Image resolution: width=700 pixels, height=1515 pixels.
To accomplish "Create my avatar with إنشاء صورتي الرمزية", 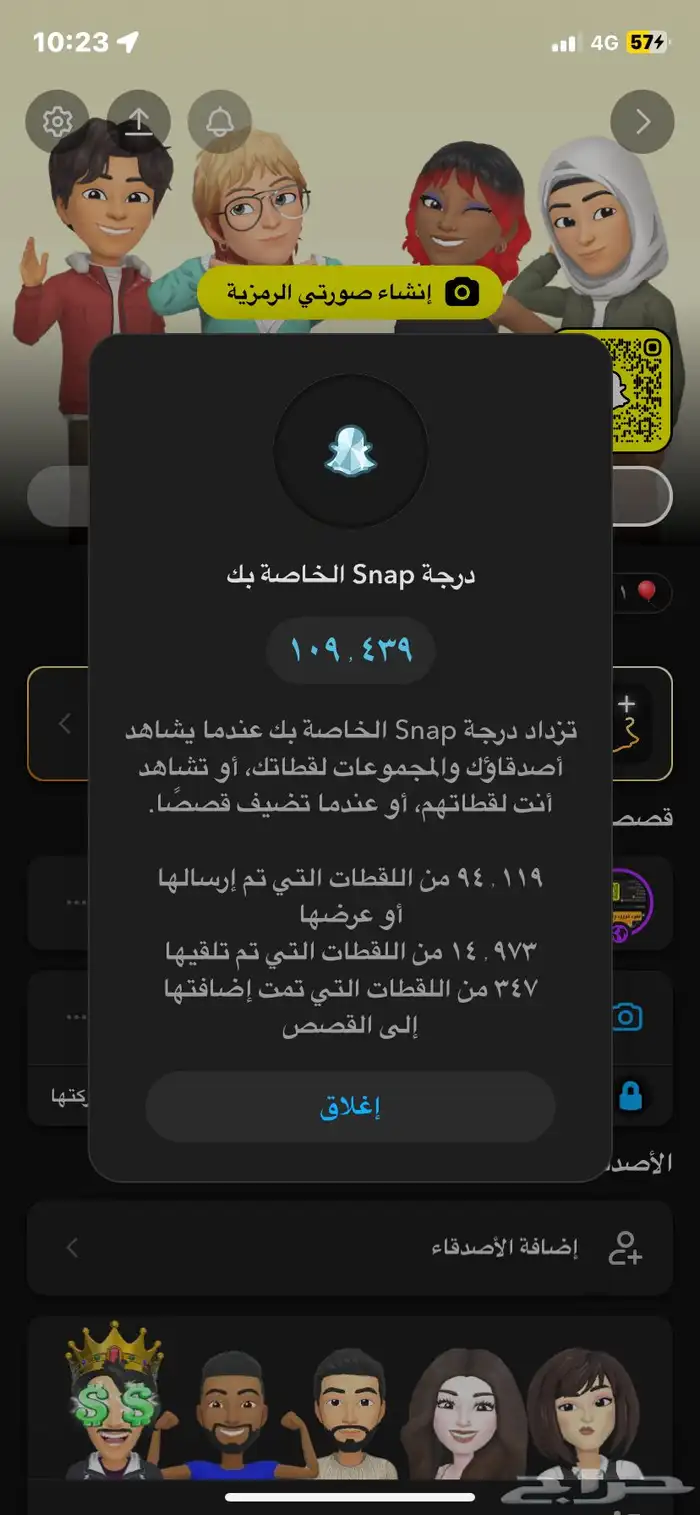I will (349, 293).
